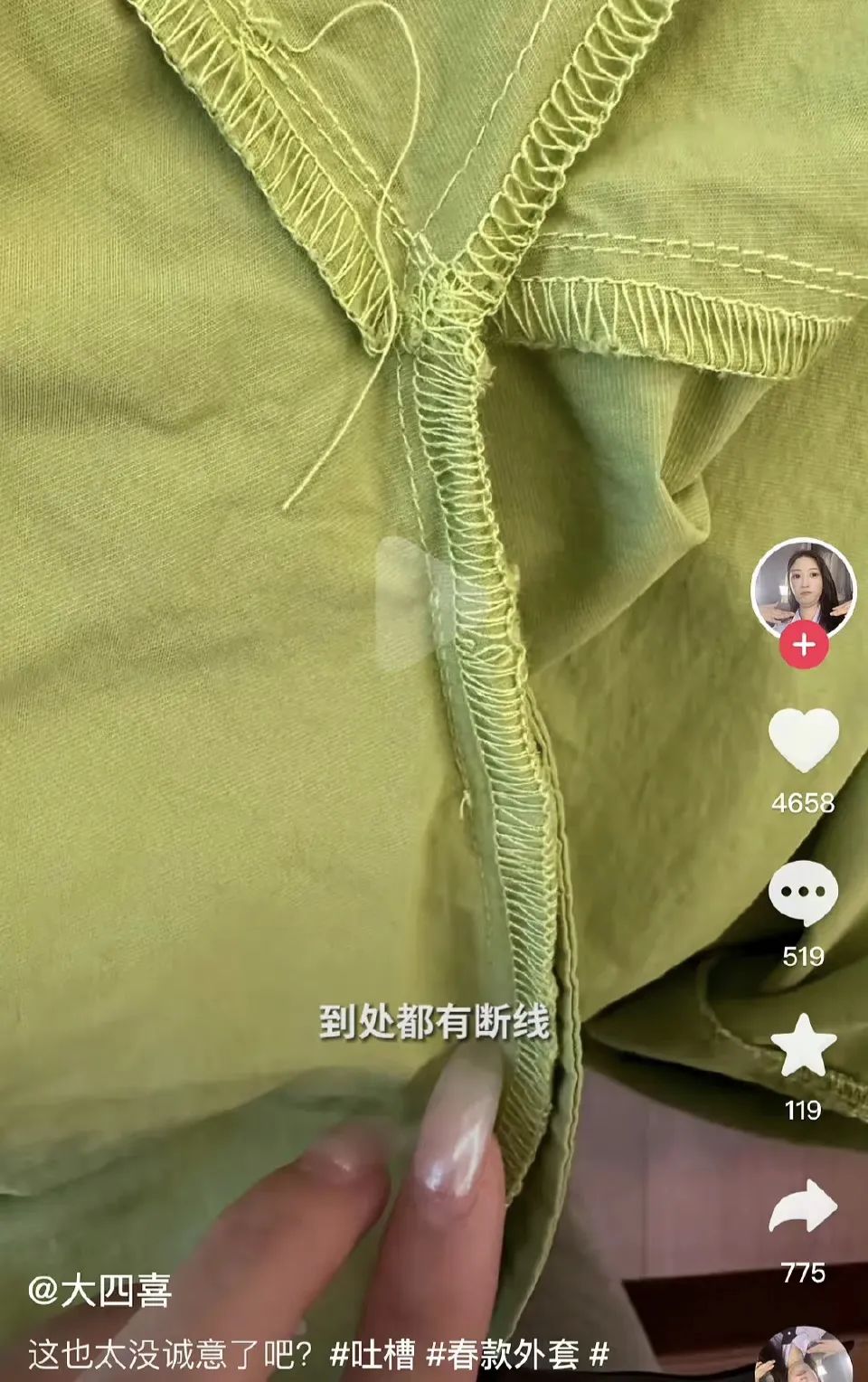
Task: Like this video
Action: tap(803, 741)
